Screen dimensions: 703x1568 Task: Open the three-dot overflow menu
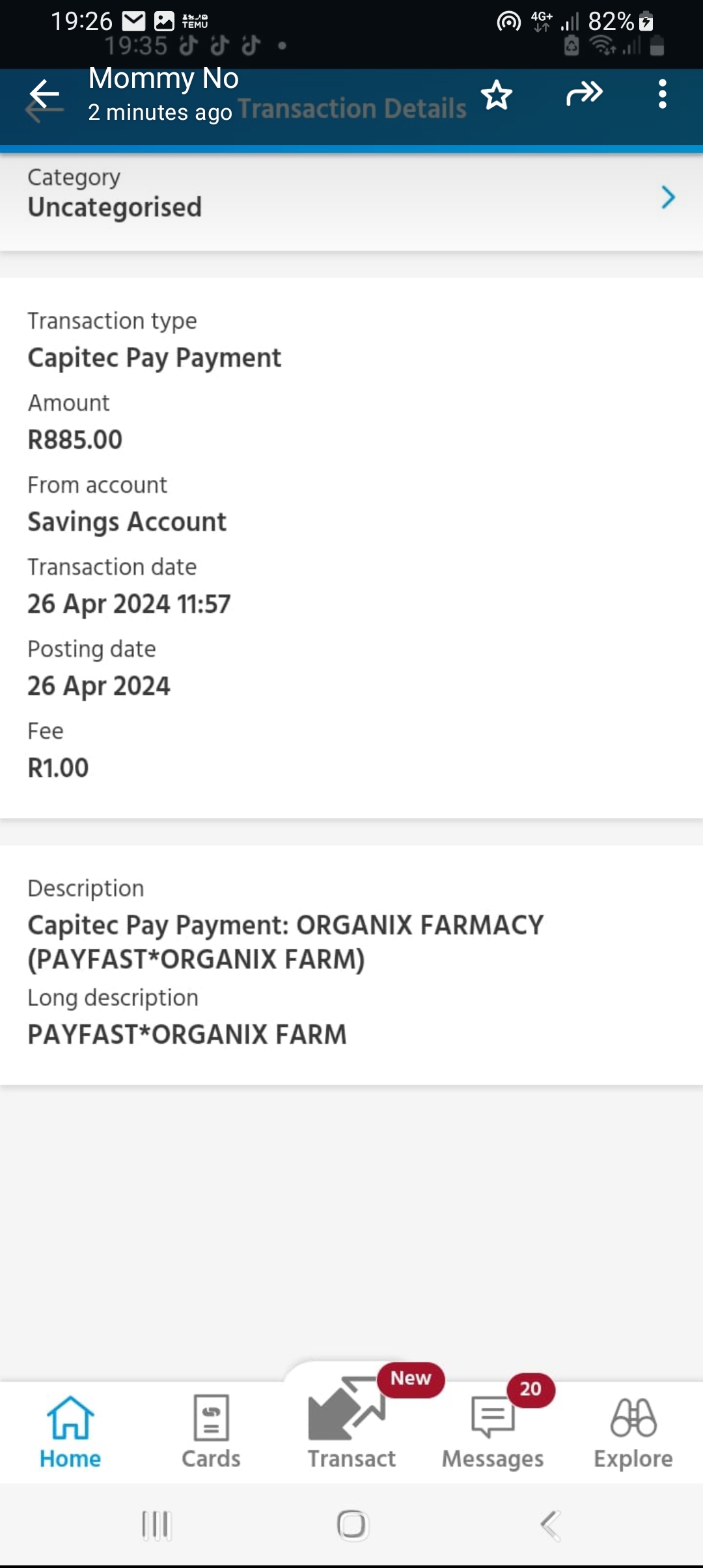pyautogui.click(x=663, y=94)
